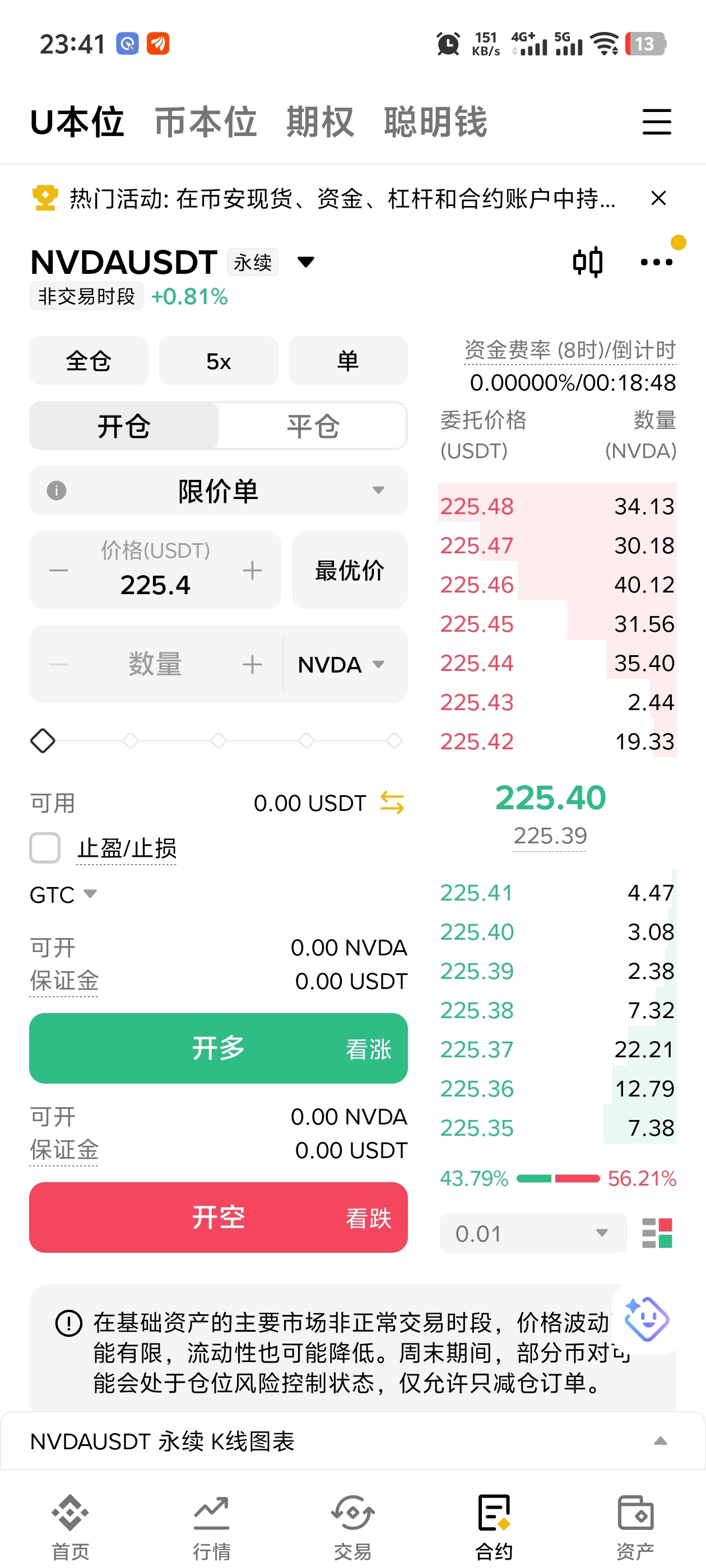Dismiss the 热门活动 banner
Image resolution: width=706 pixels, height=1568 pixels.
[658, 198]
